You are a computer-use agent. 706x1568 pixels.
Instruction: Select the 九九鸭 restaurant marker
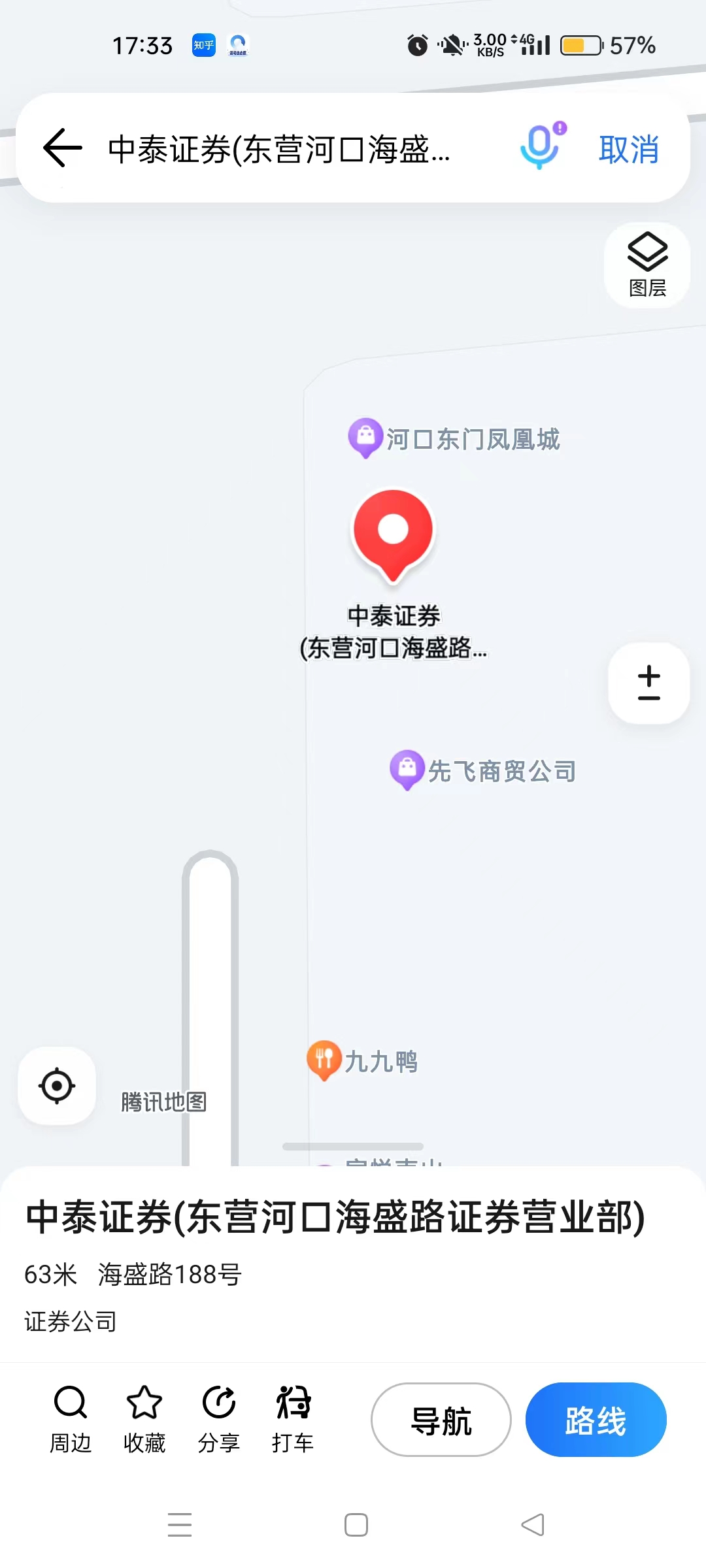coord(362,1060)
